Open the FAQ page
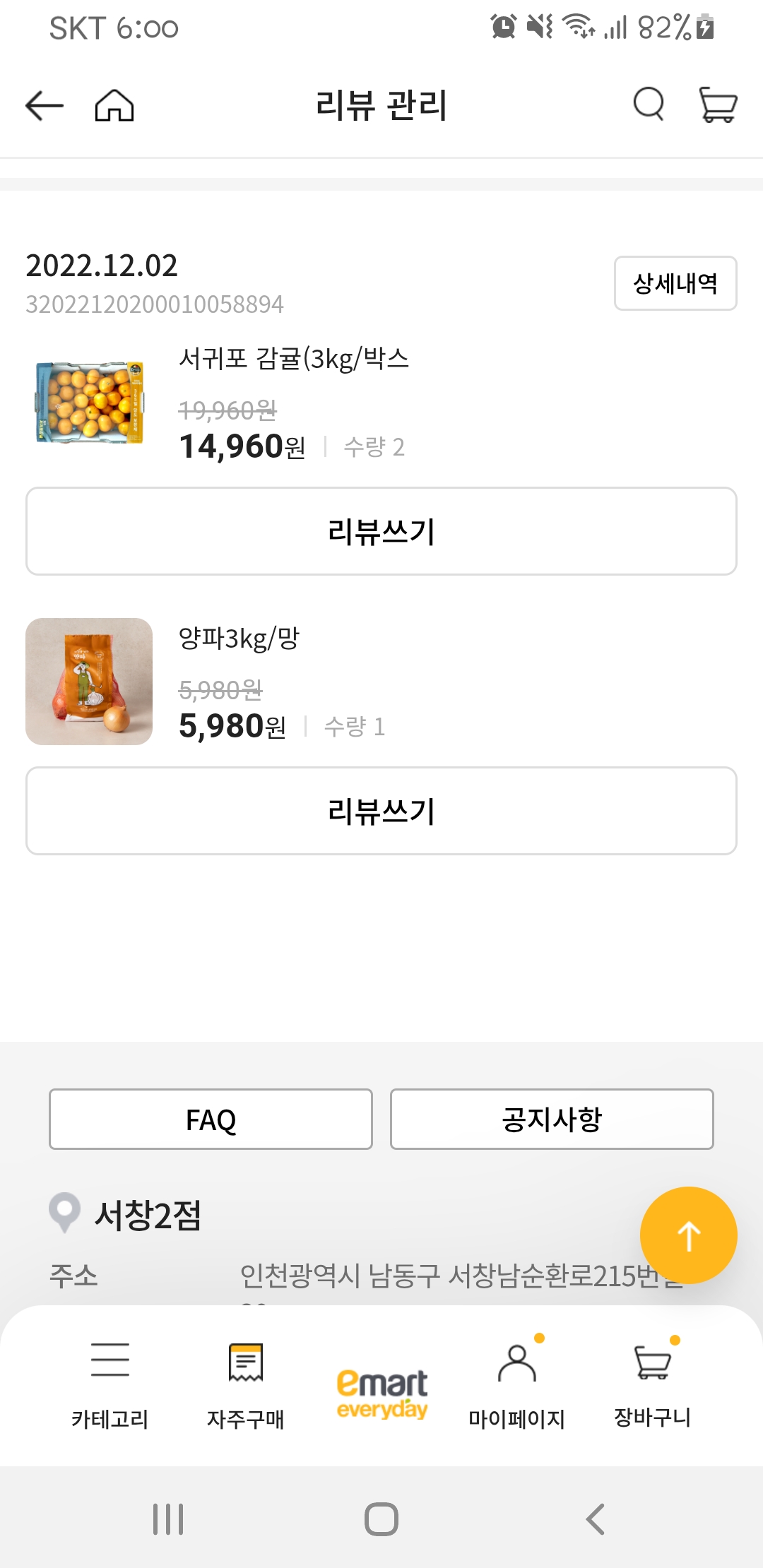This screenshot has width=763, height=1568. coord(210,1119)
